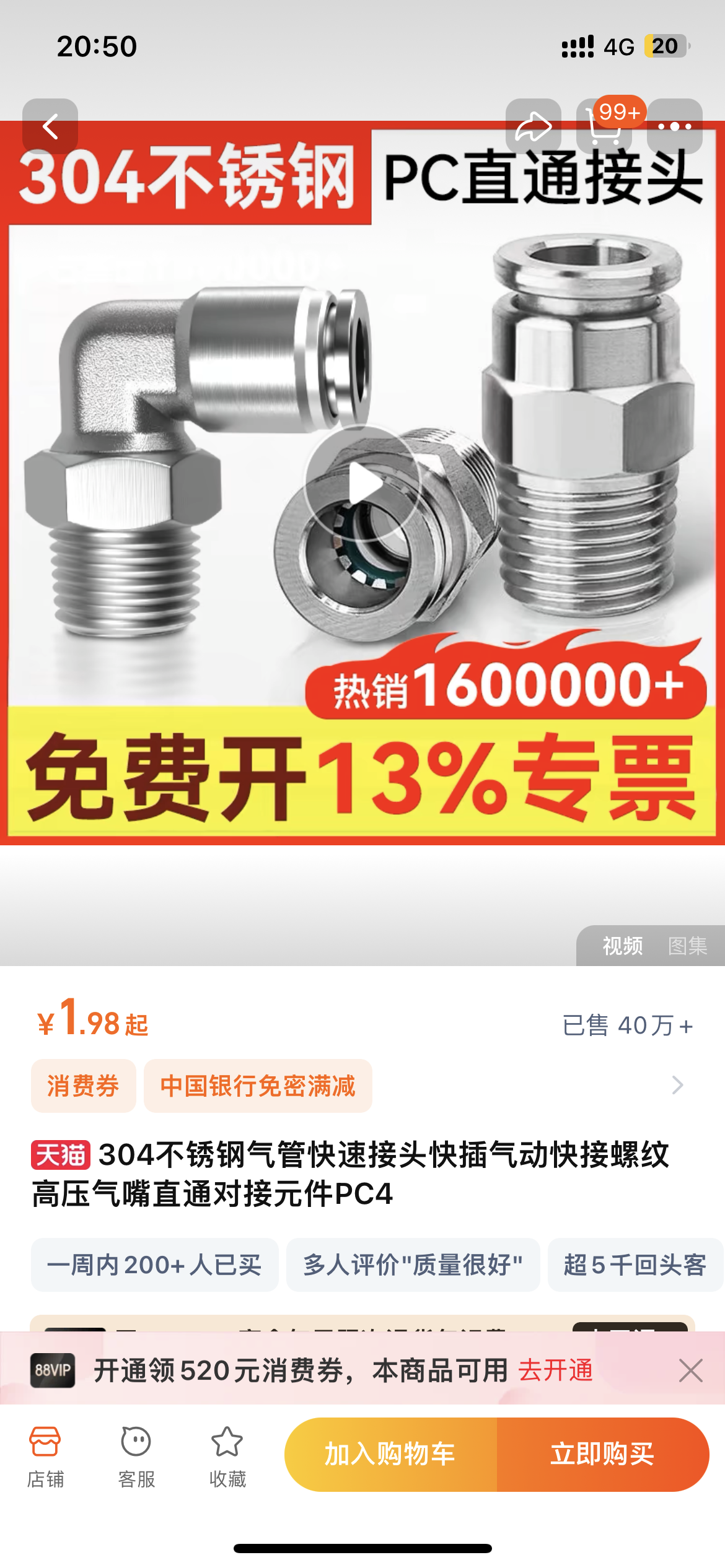Open the 中国银行免密满减 offer
The width and height of the screenshot is (725, 1568).
(x=258, y=1086)
